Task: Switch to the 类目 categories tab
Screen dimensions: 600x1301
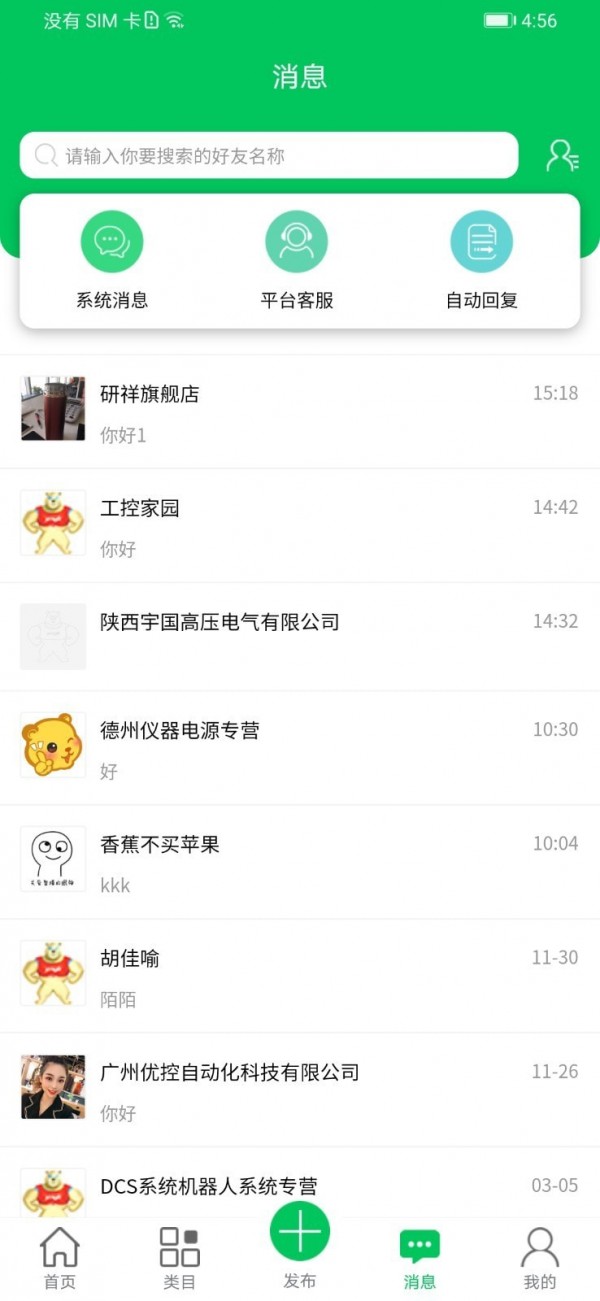Action: [180, 1258]
